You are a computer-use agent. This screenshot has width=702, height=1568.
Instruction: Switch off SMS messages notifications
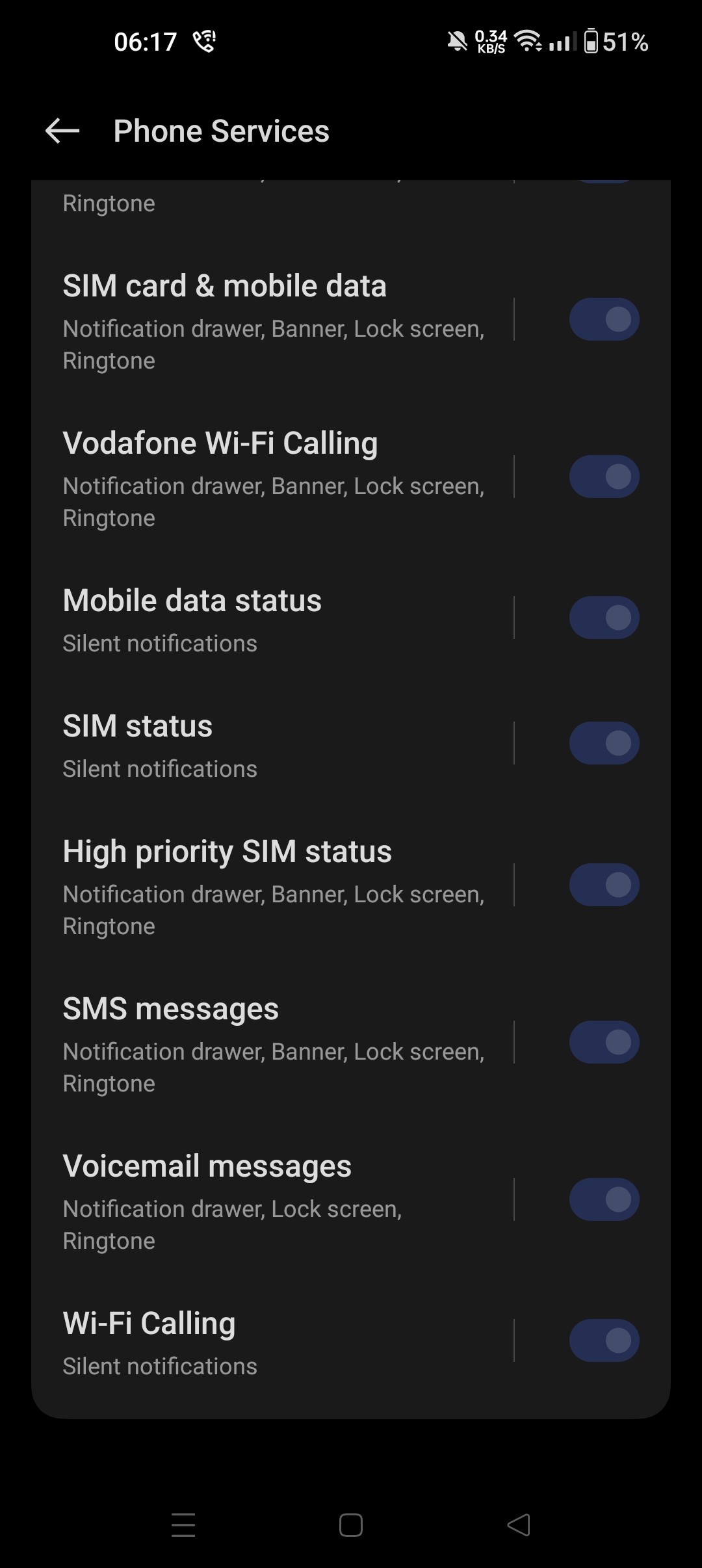[603, 1041]
